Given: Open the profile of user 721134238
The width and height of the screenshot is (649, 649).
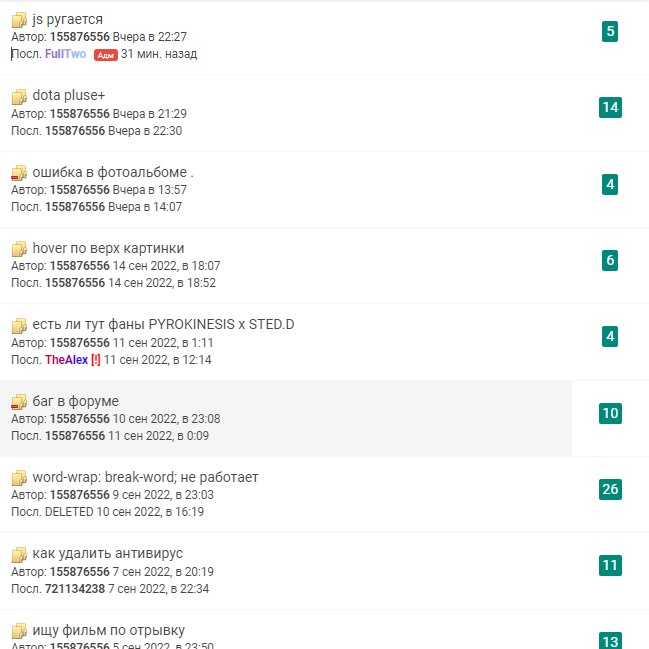Looking at the screenshot, I should (77, 589).
